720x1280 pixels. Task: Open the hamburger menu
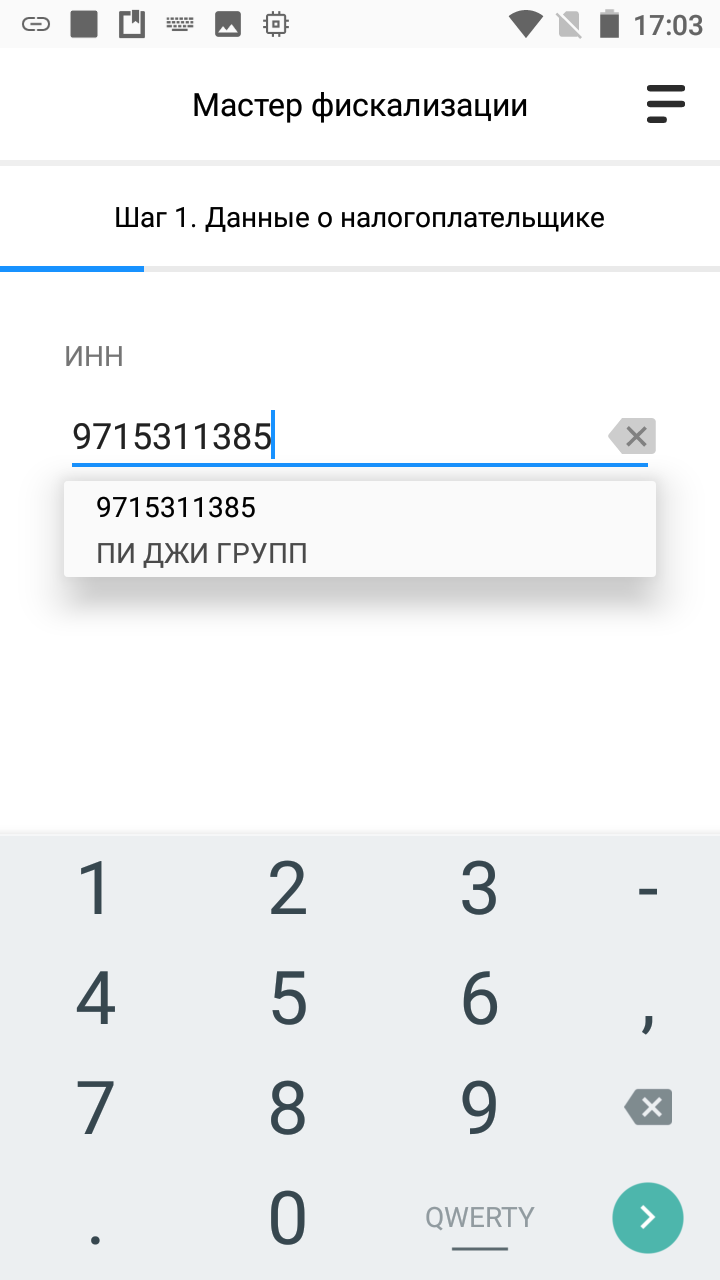tap(665, 104)
